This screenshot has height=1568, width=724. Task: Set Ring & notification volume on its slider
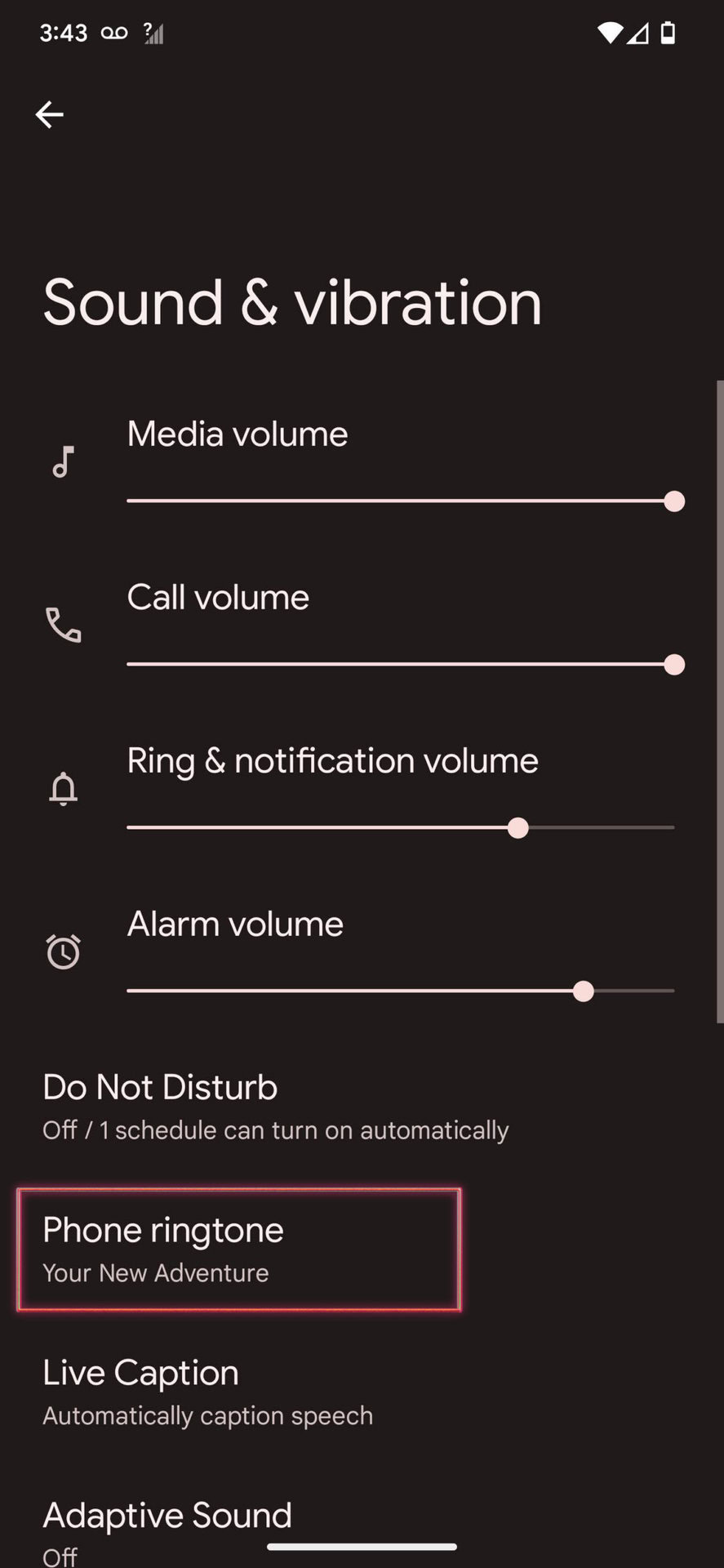400,827
